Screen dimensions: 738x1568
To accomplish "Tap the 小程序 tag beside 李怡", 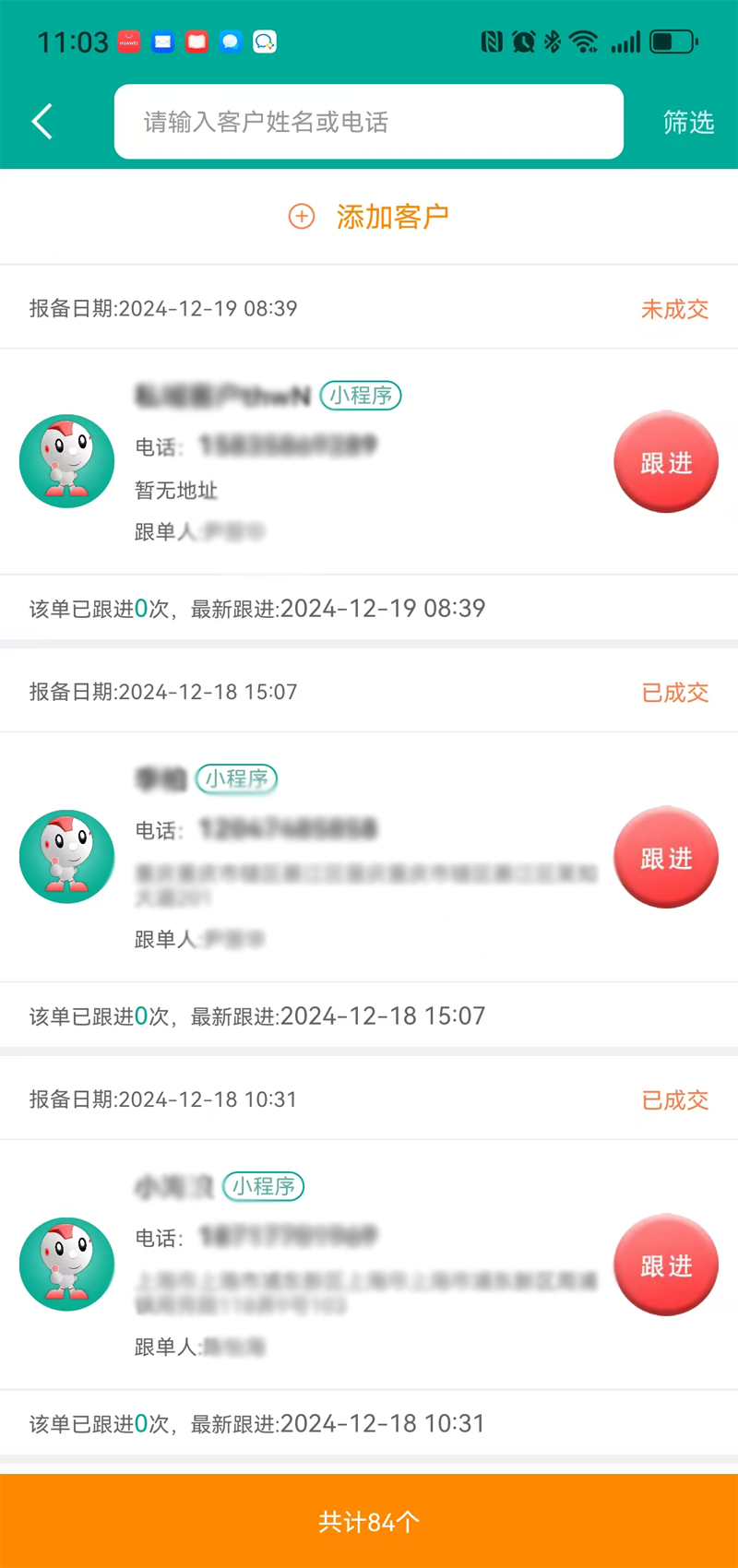I will click(x=236, y=779).
